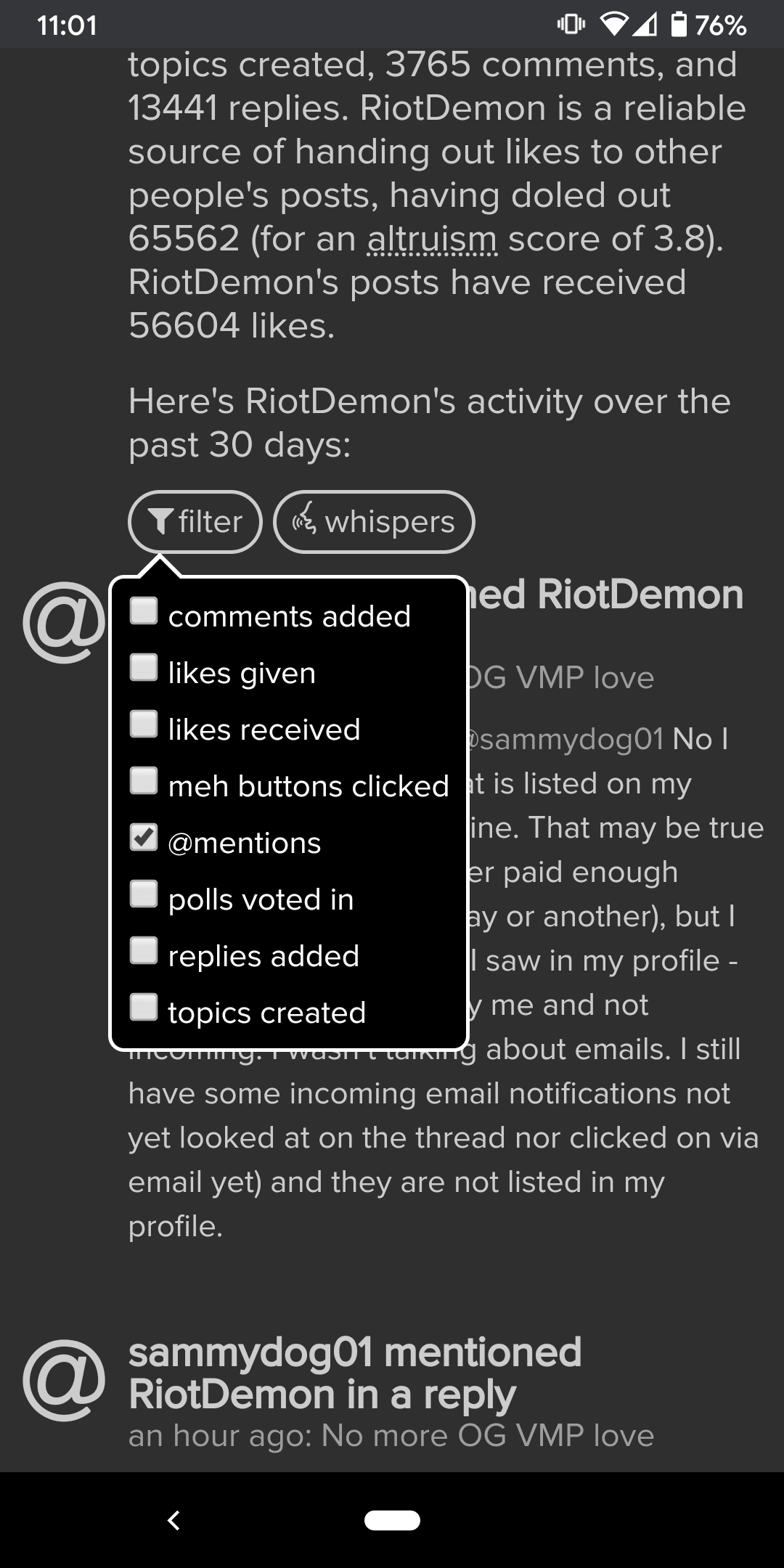Enable the replies added filter
The width and height of the screenshot is (784, 1568).
click(144, 951)
